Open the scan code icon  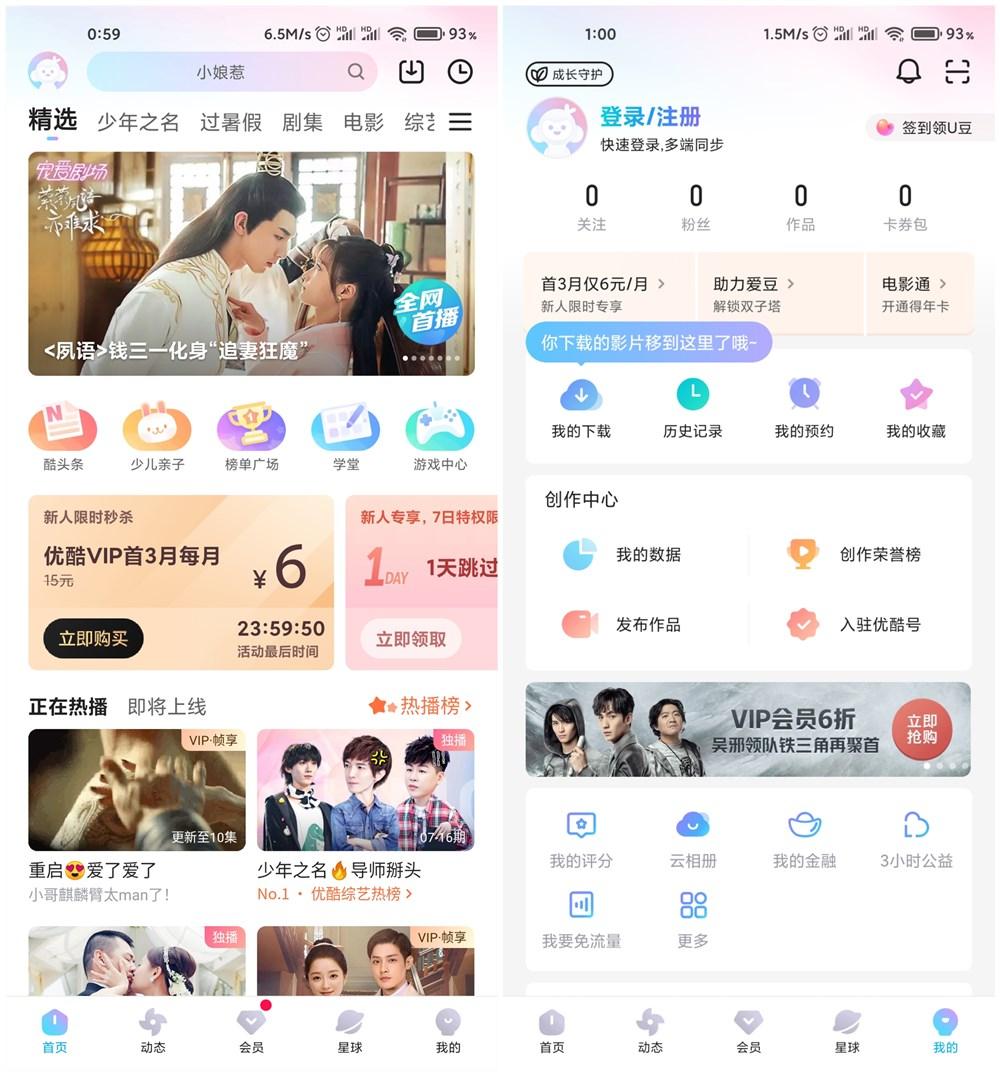957,72
